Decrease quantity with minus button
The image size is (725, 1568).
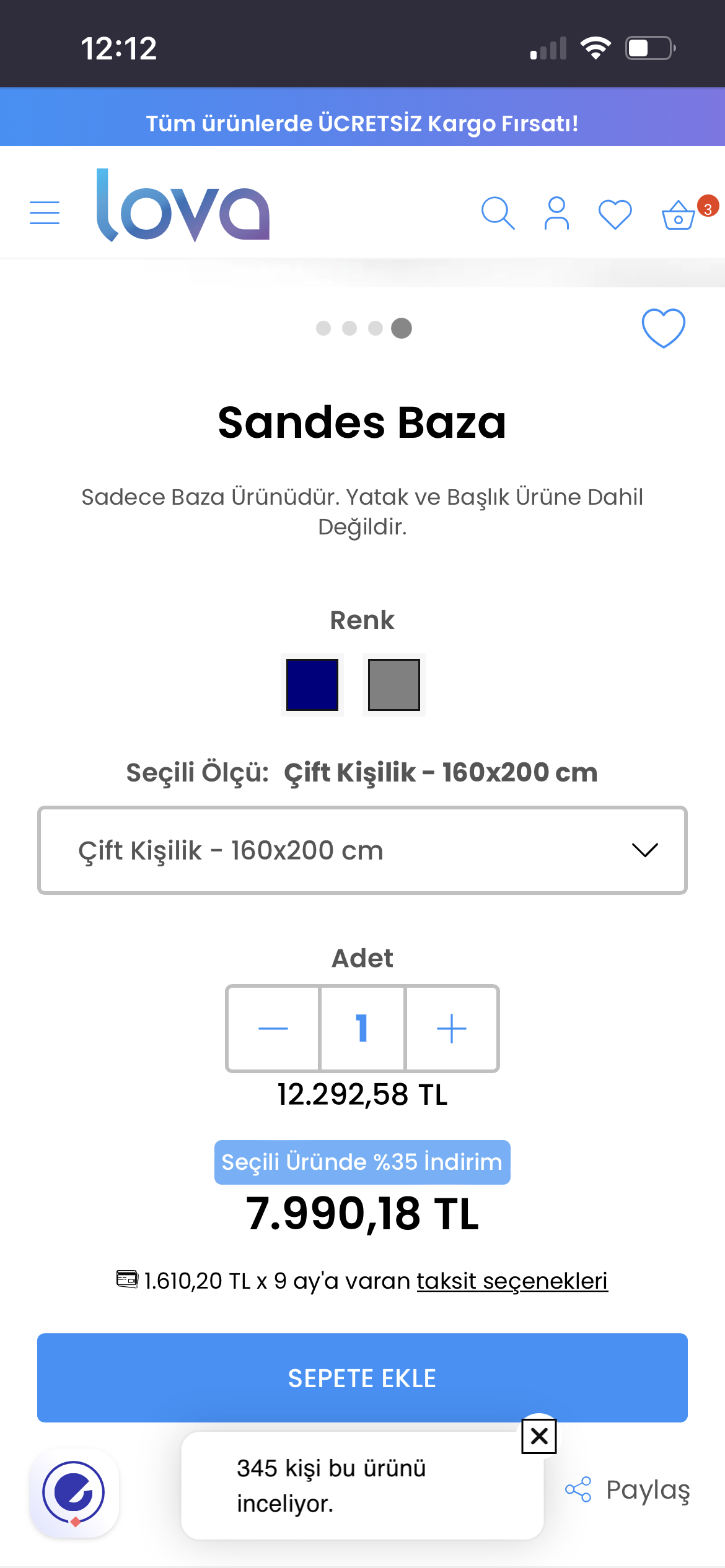click(273, 1028)
